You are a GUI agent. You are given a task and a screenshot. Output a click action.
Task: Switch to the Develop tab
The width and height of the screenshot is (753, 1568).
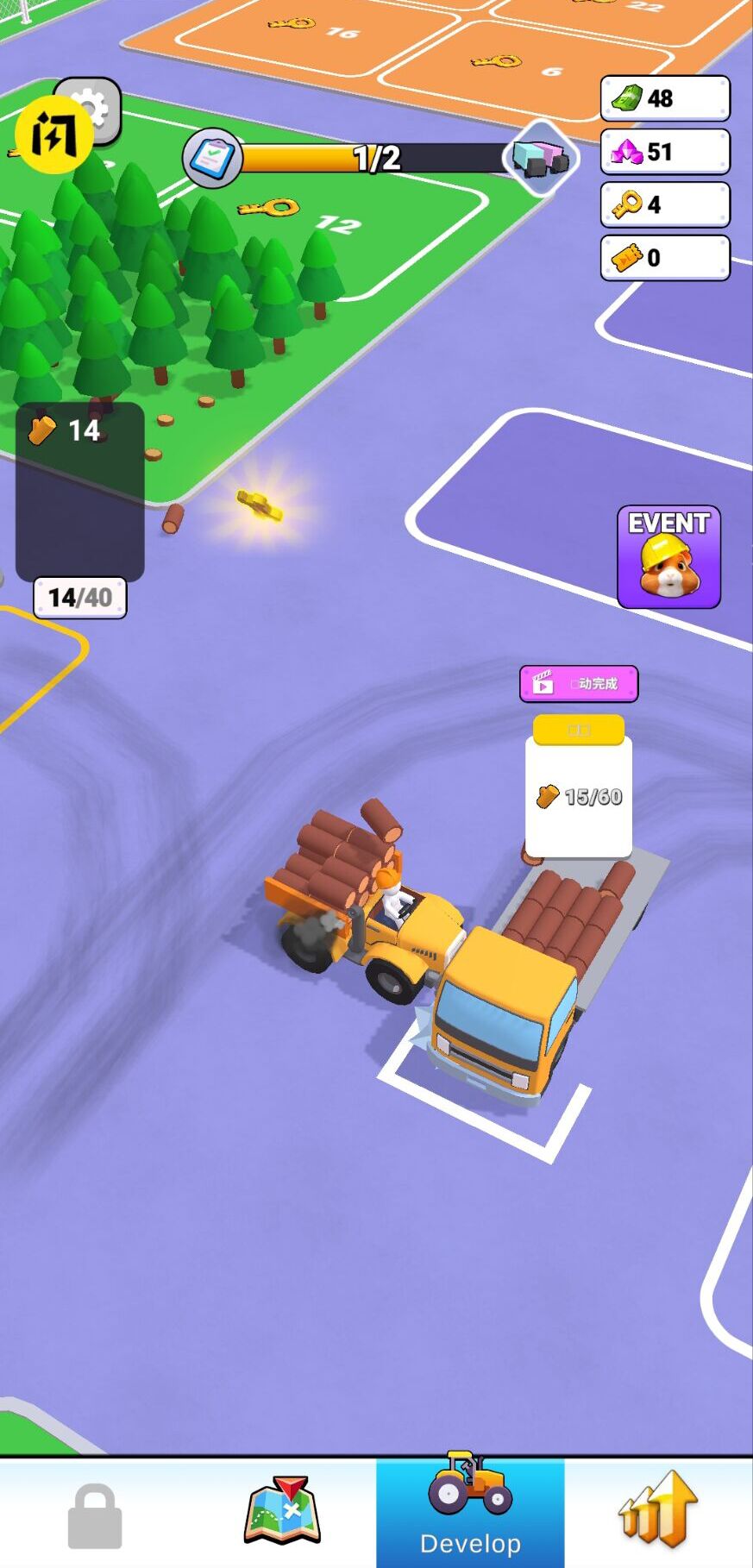click(470, 1512)
